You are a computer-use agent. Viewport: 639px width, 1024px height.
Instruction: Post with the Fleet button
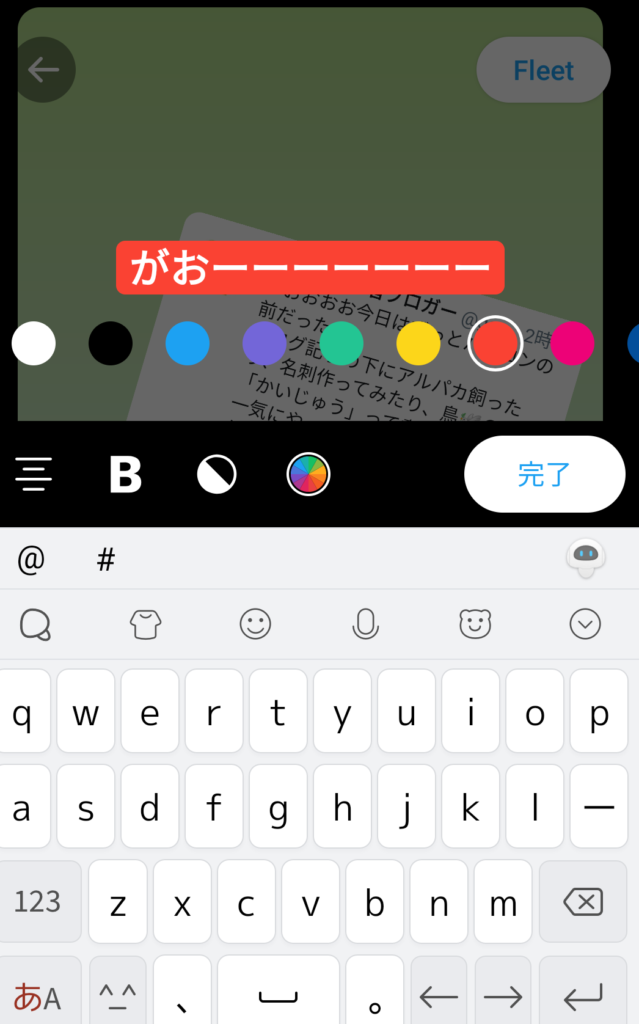click(x=544, y=70)
